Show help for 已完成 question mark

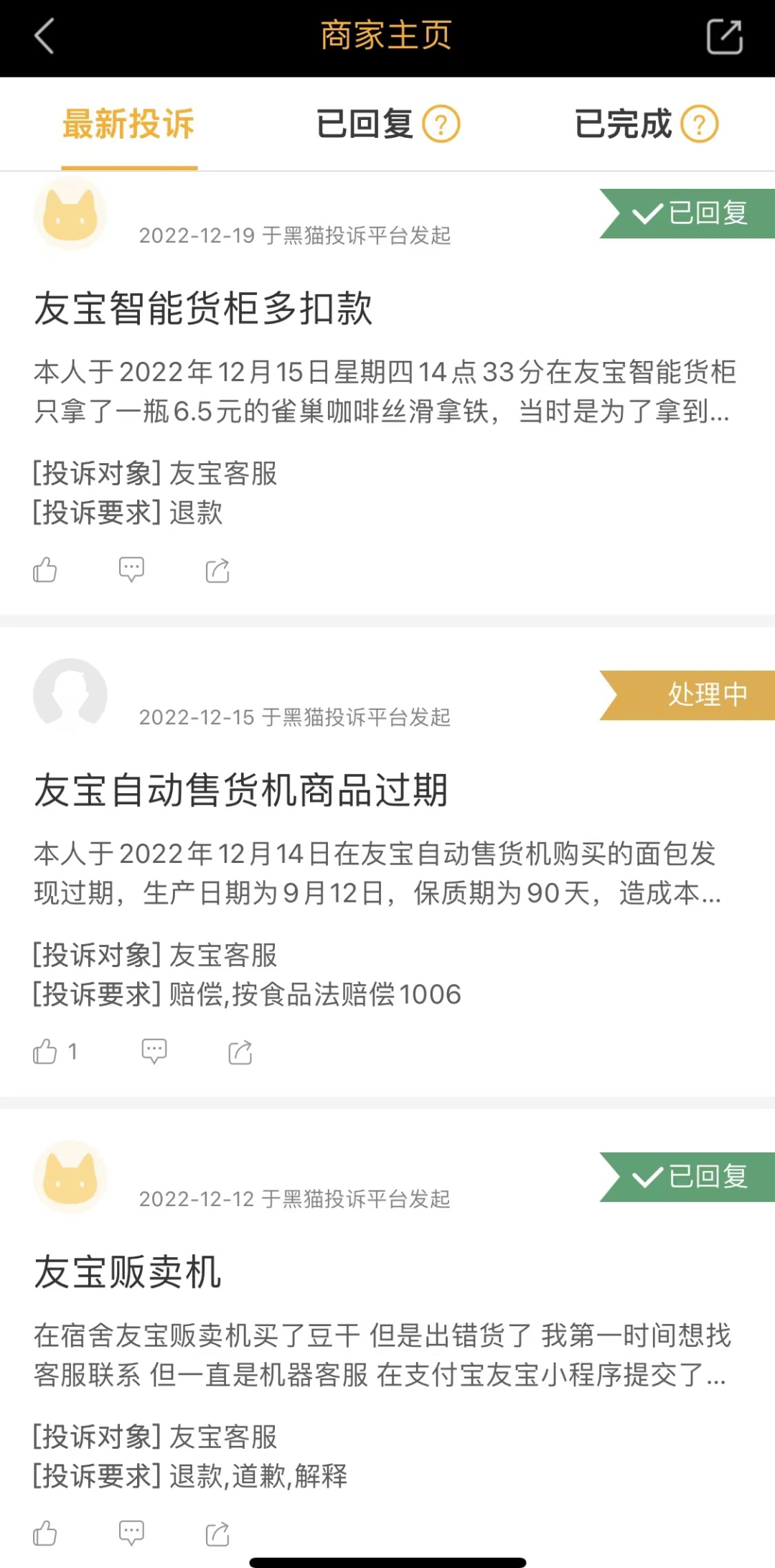(699, 124)
